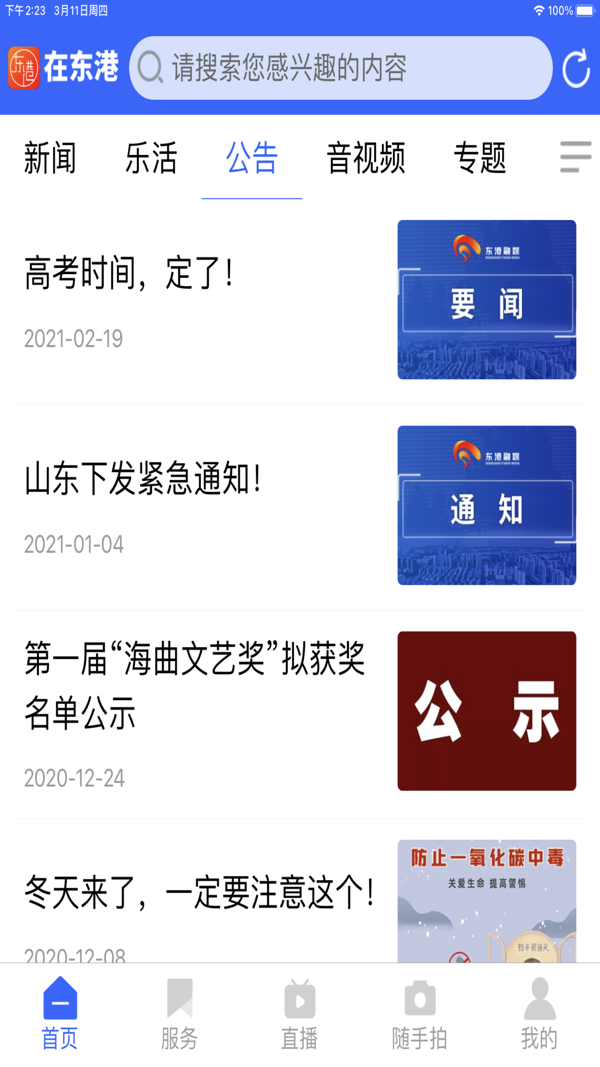Open the 我的 profile tab

[x=539, y=1014]
